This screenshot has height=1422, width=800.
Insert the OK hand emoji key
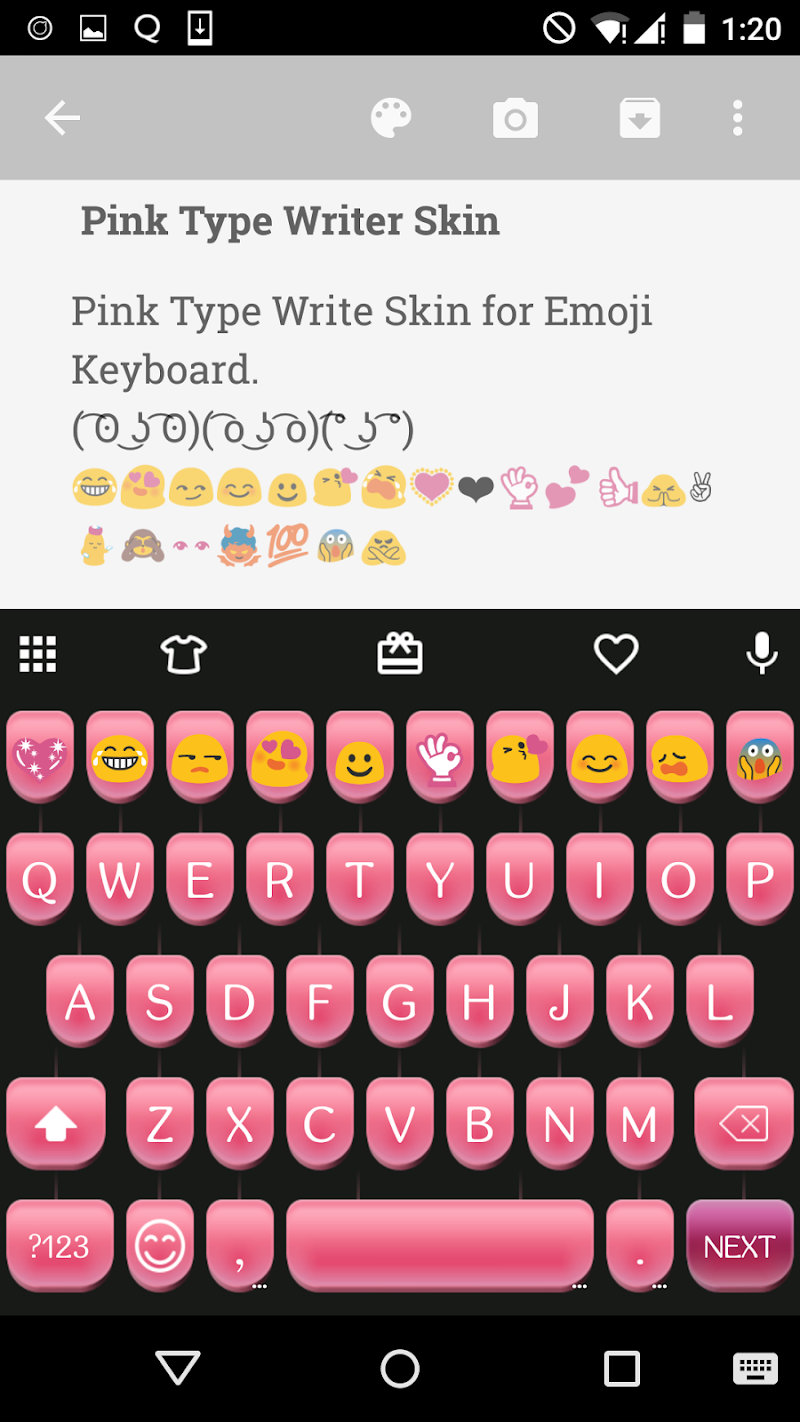(x=440, y=757)
